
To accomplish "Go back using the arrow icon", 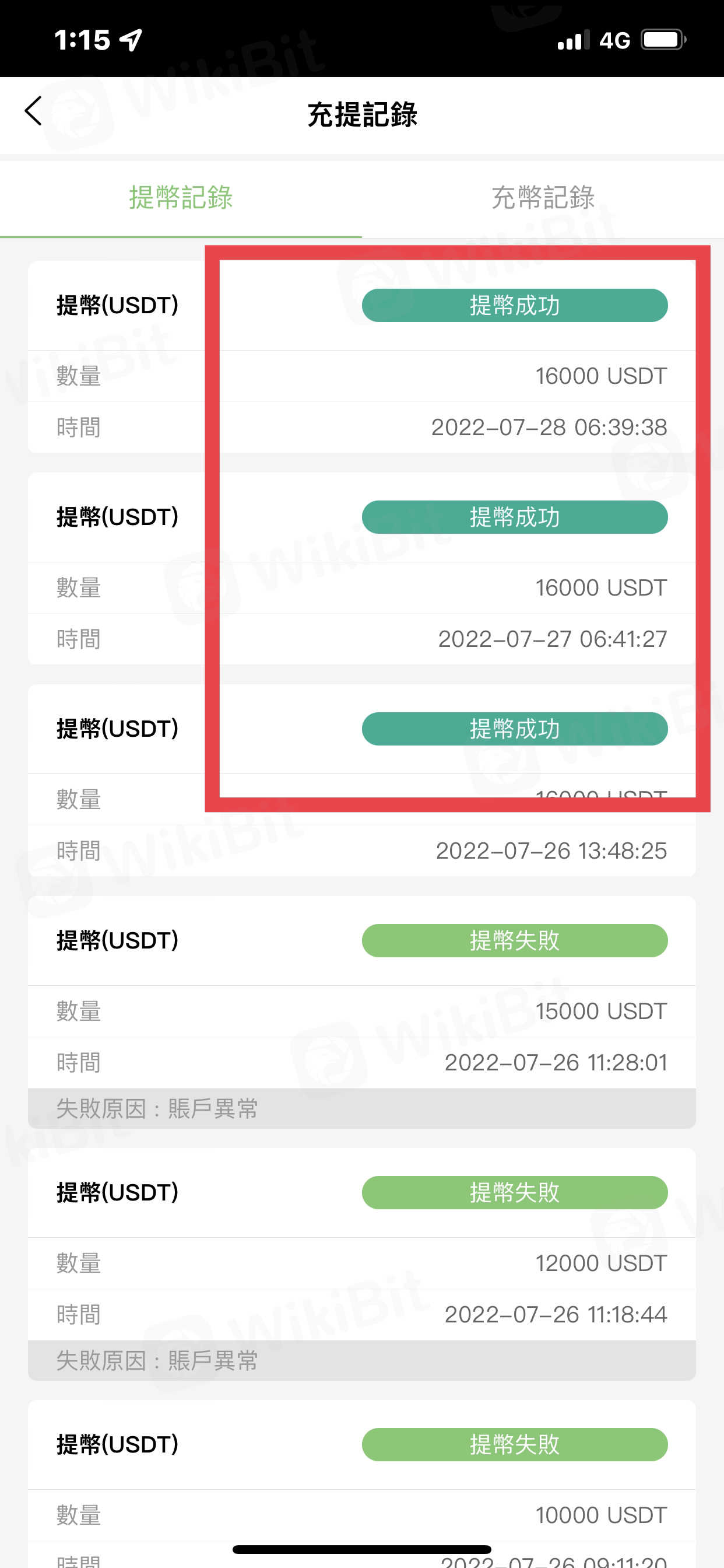I will click(x=33, y=111).
